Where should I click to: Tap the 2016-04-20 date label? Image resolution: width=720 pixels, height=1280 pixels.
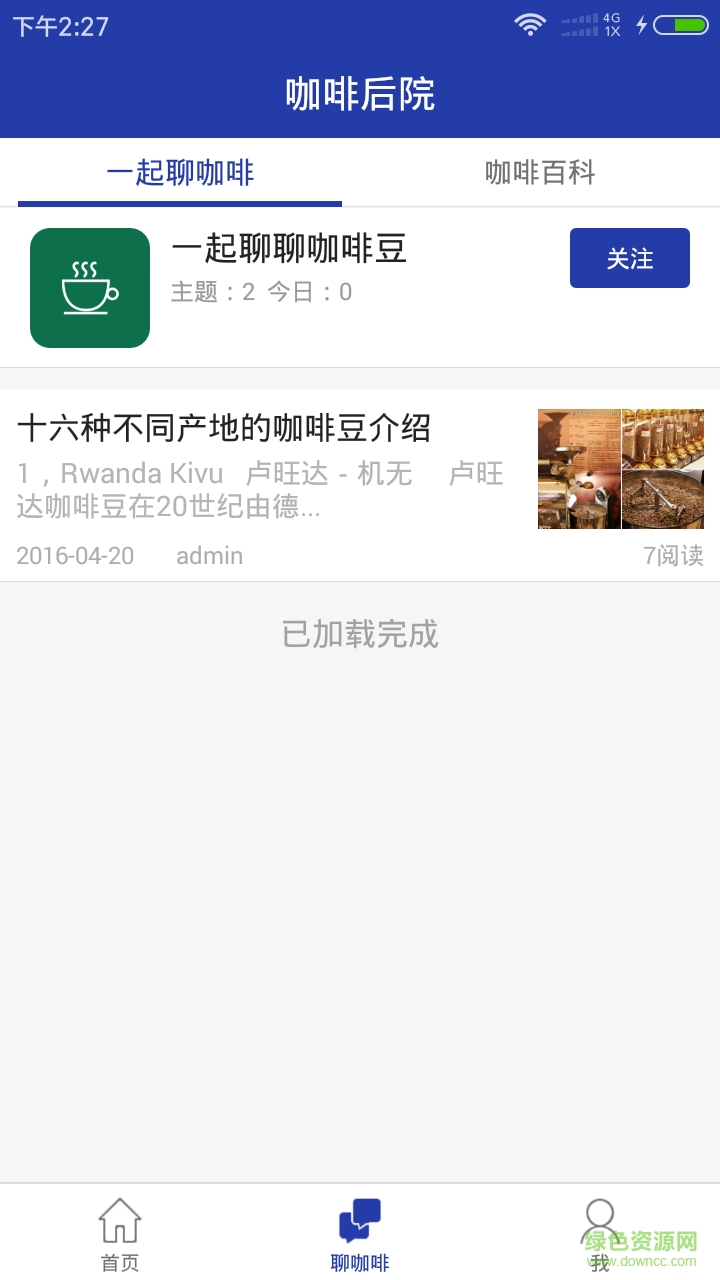coord(75,555)
